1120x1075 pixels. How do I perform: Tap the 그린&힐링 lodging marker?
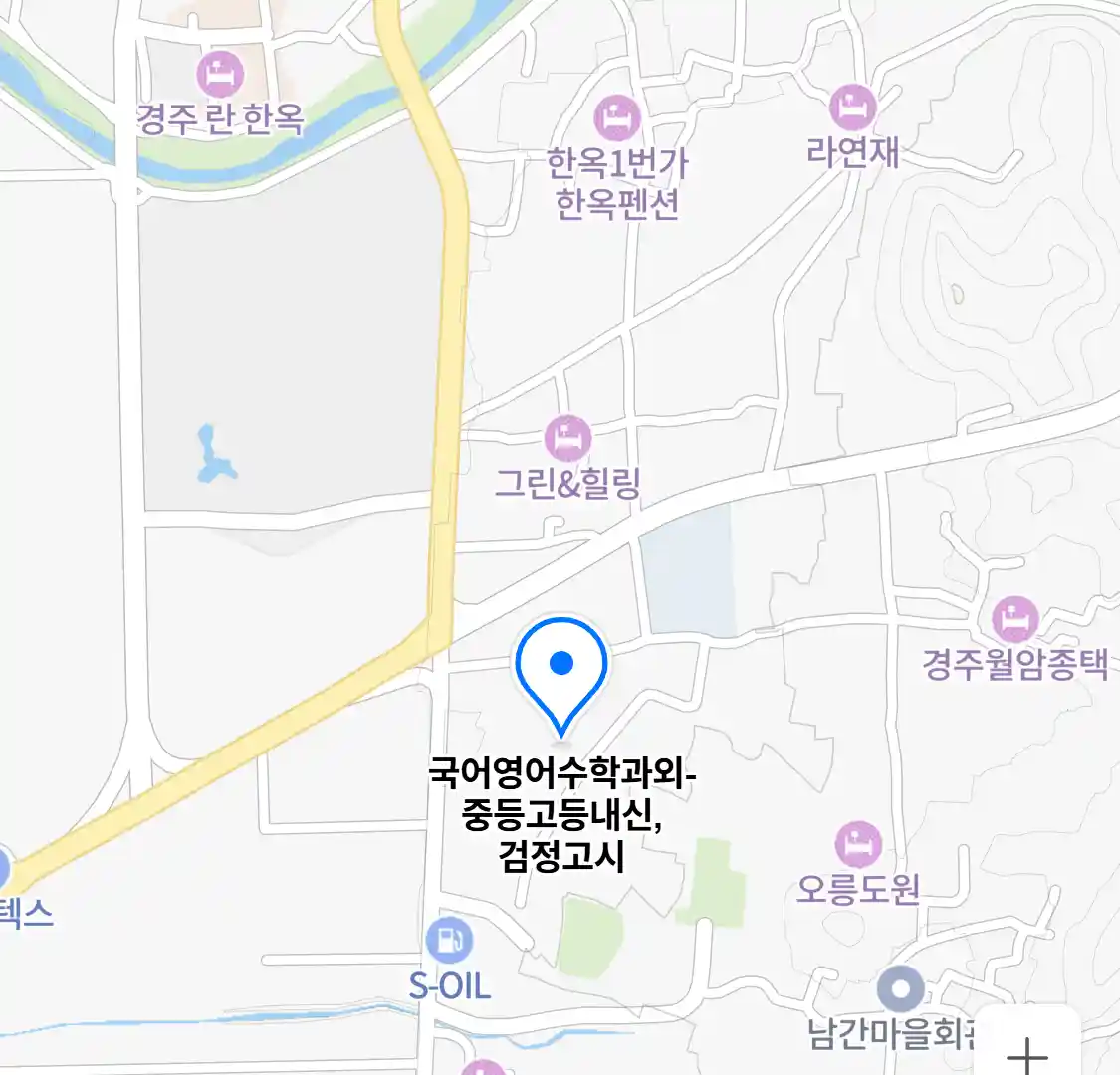pyautogui.click(x=568, y=439)
